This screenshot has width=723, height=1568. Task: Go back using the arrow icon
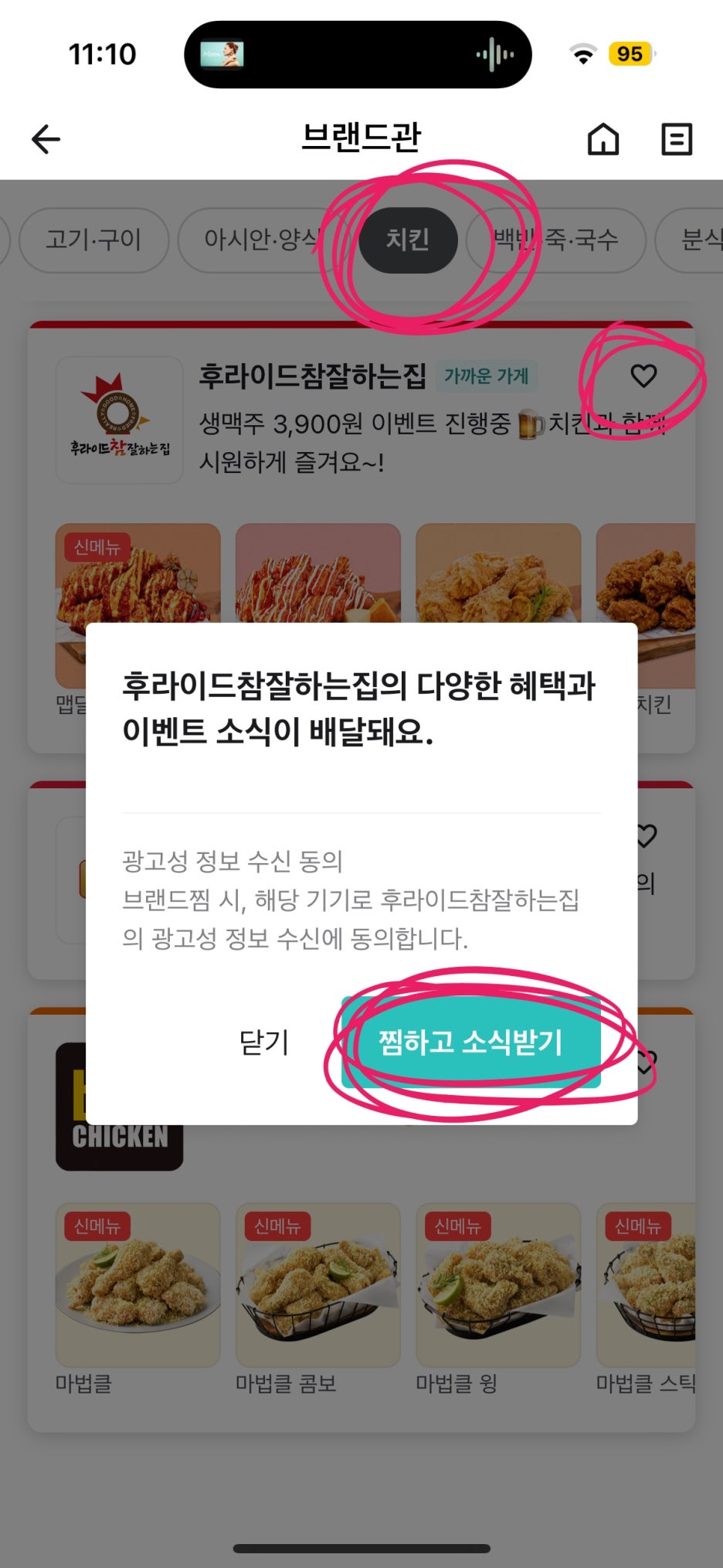coord(46,139)
